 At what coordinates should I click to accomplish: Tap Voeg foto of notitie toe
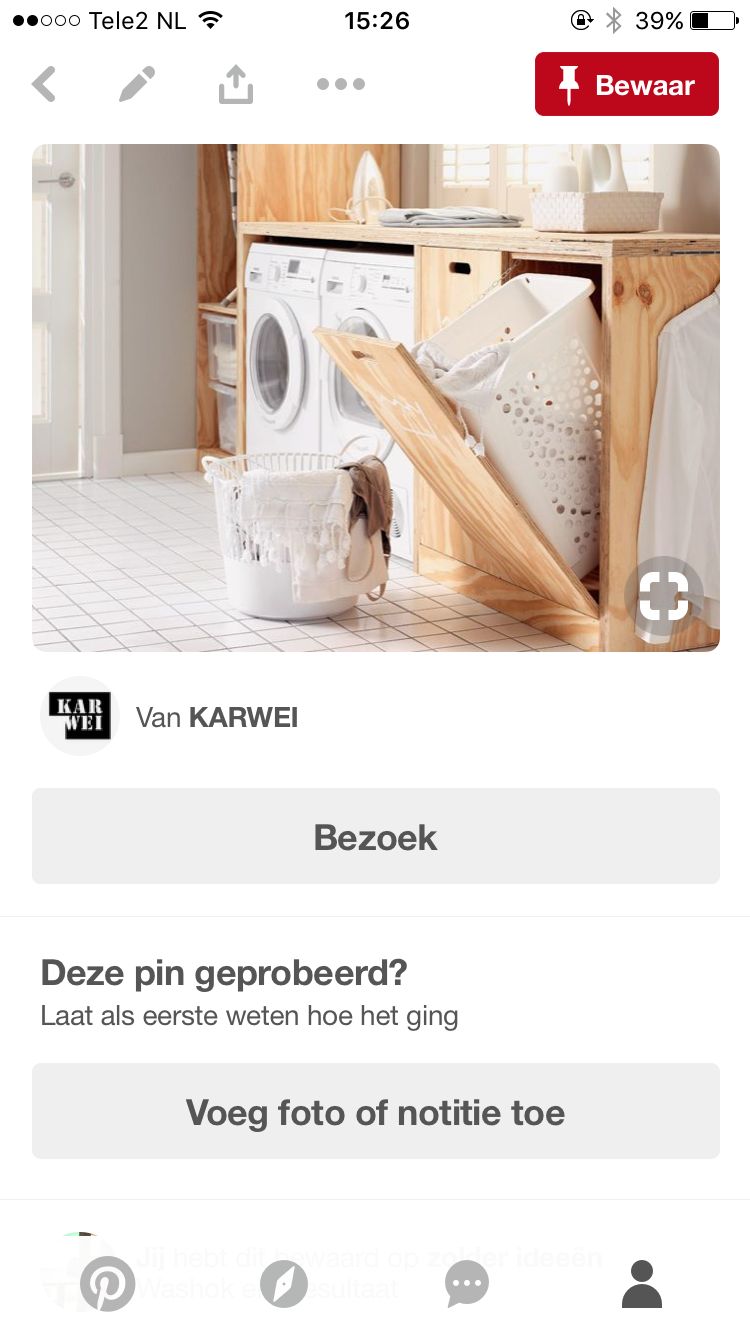[375, 1111]
